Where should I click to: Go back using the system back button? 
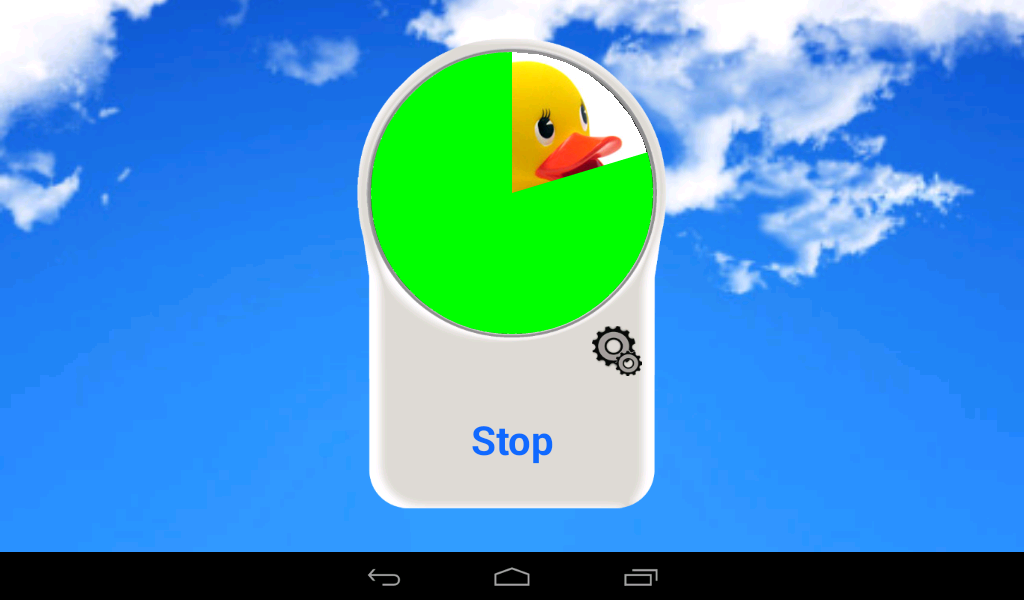coord(384,577)
